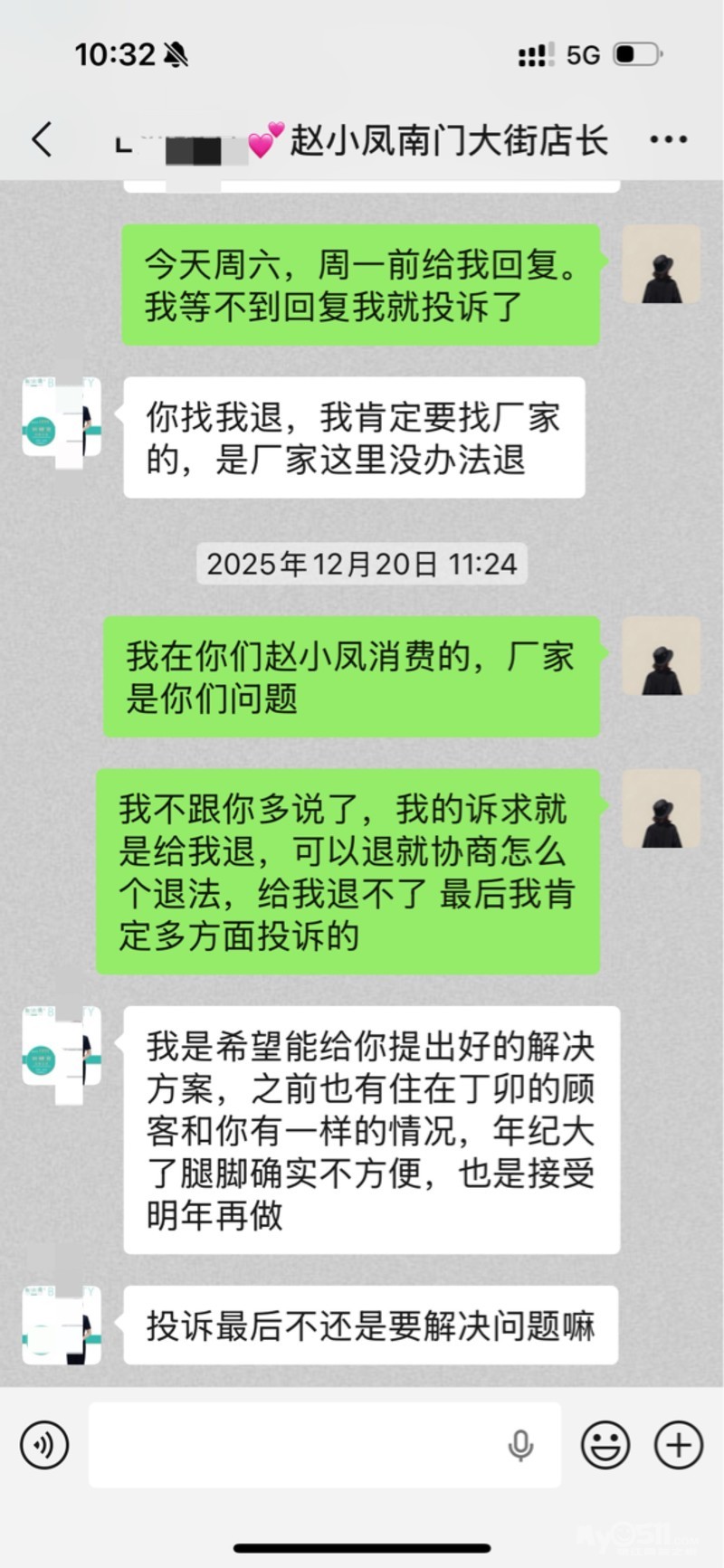Focus the message text field
The image size is (724, 1568).
(x=299, y=1445)
